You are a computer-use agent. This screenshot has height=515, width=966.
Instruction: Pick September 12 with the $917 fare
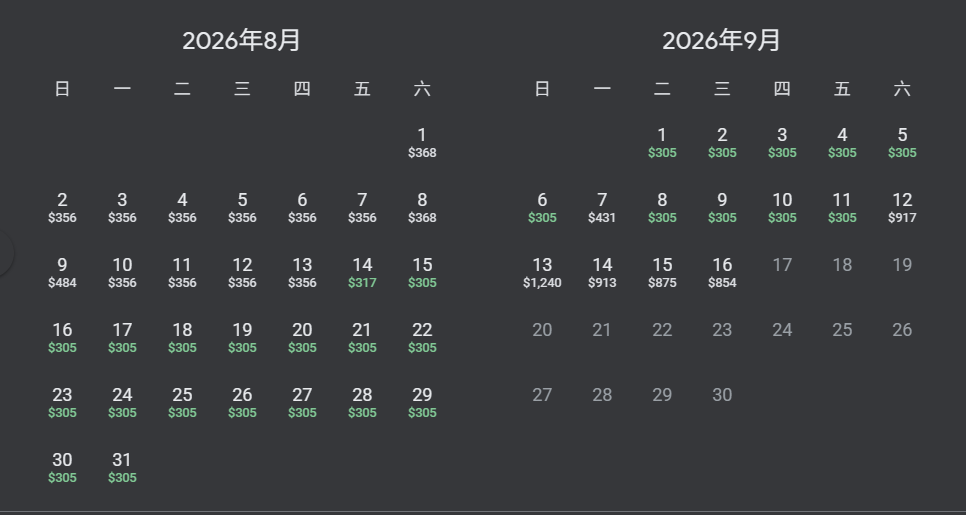pyautogui.click(x=902, y=207)
